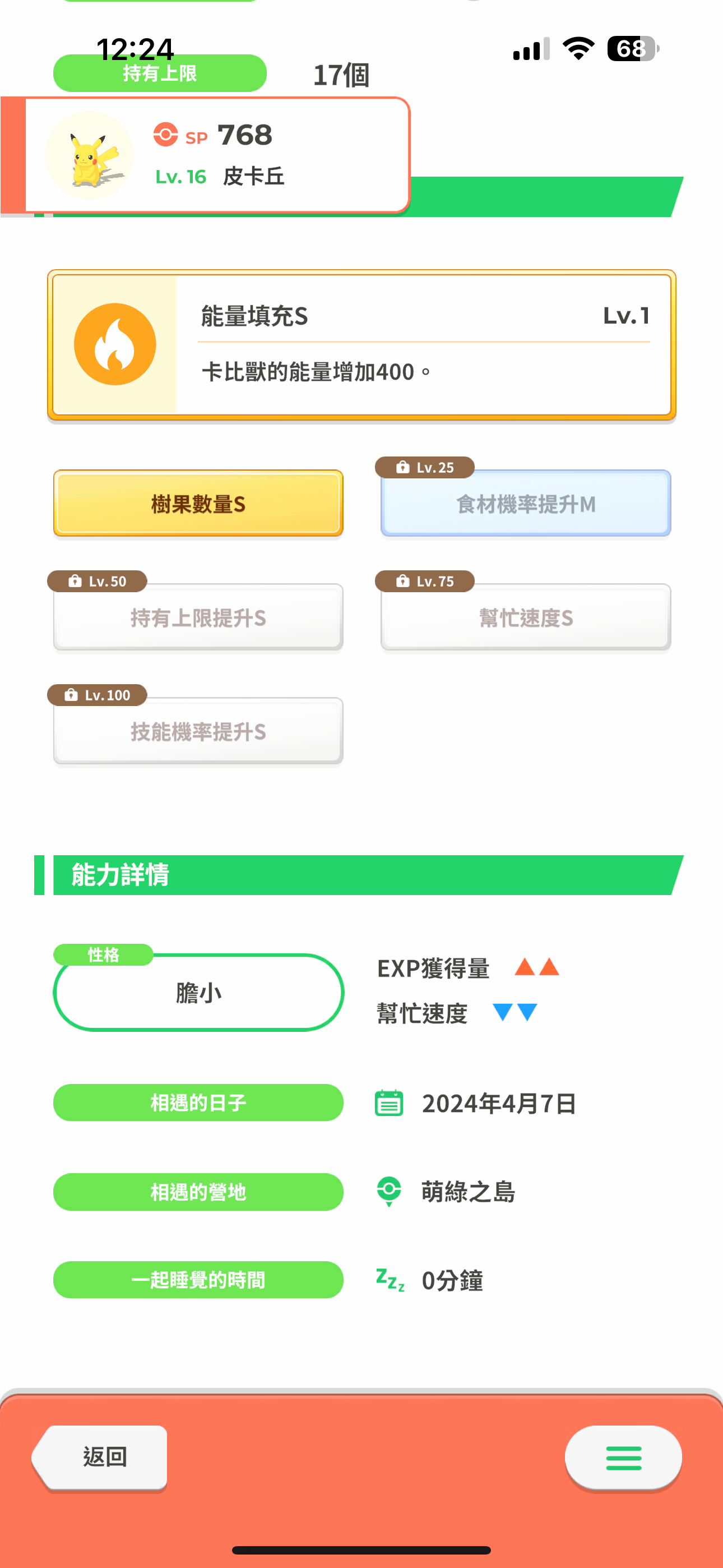
Task: Open the 能量填充S main skill card
Action: coord(361,344)
